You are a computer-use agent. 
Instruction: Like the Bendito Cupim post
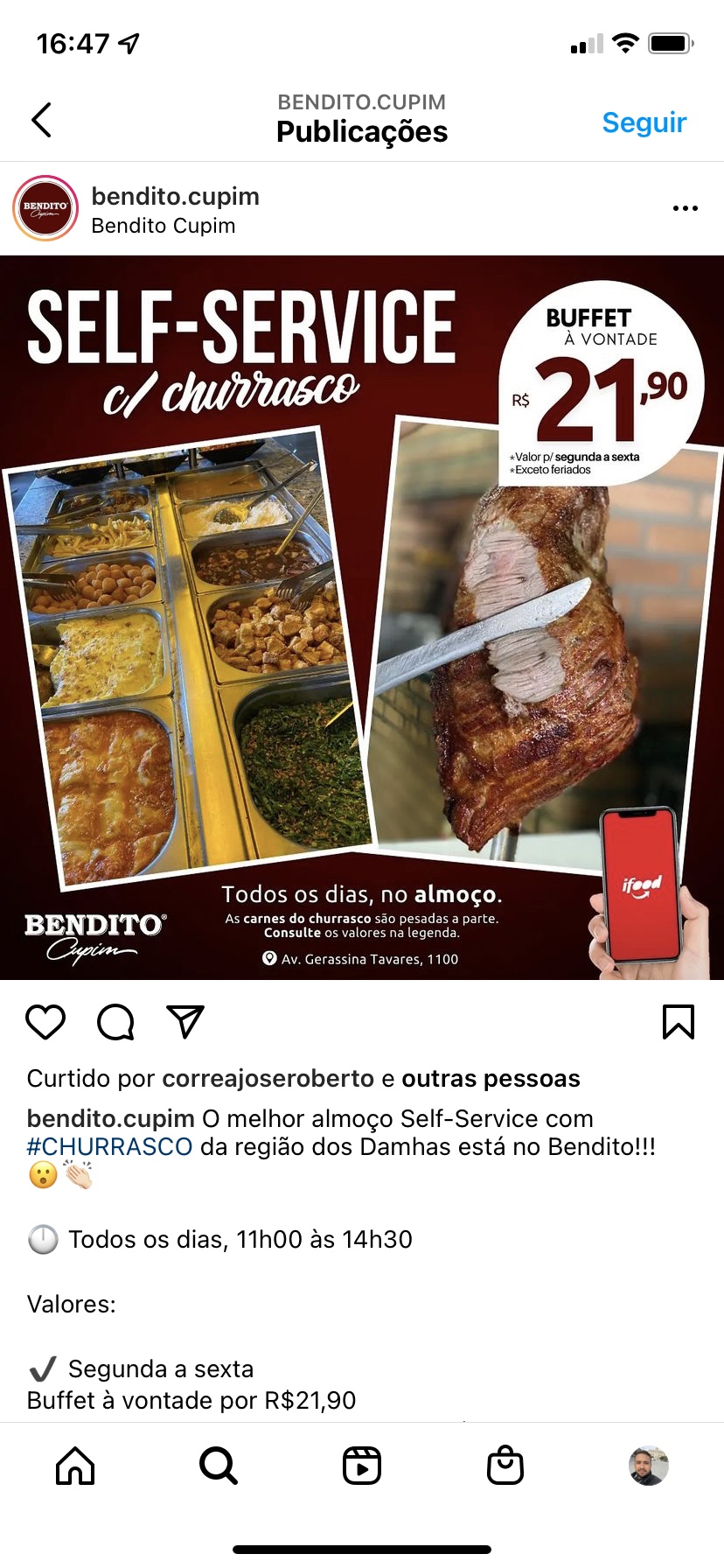45,1021
